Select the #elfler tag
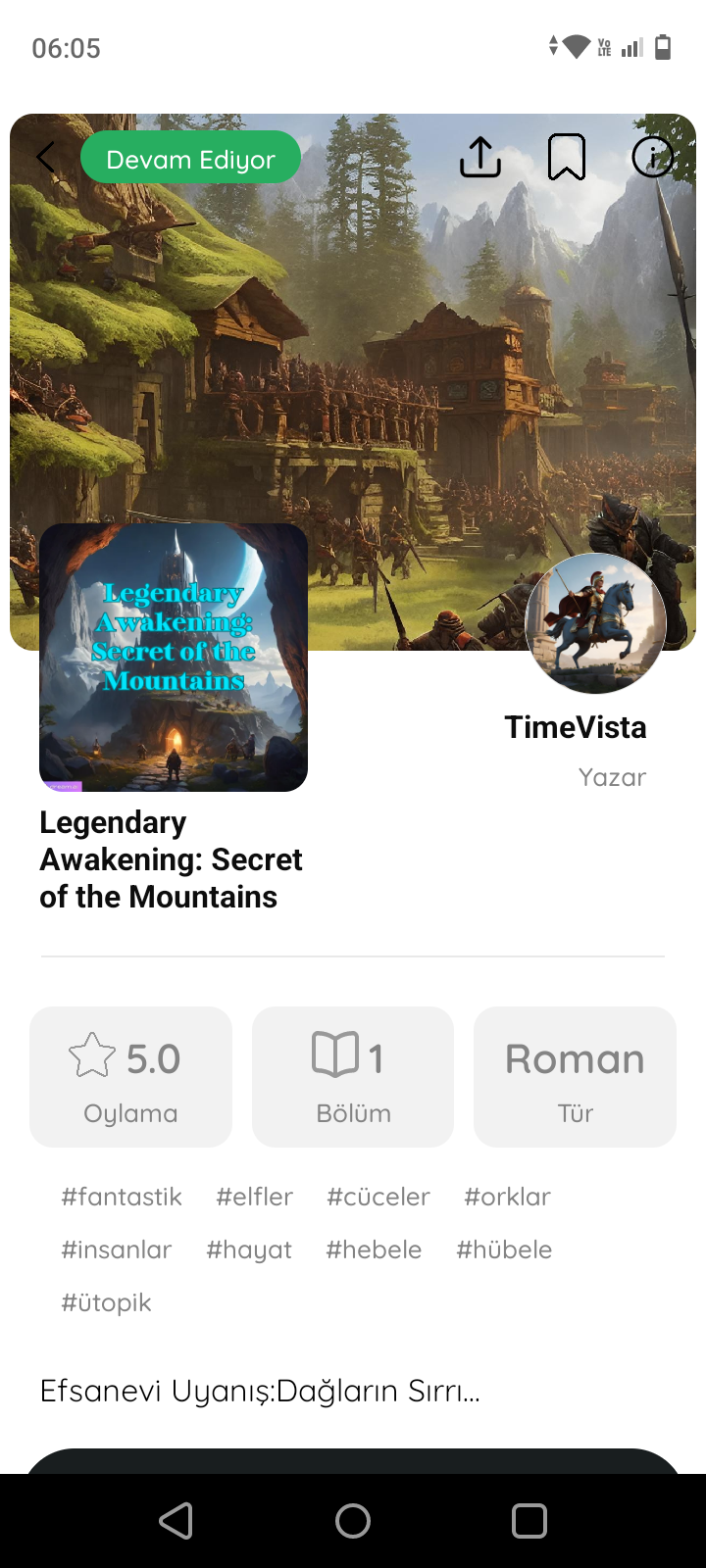 point(255,1197)
